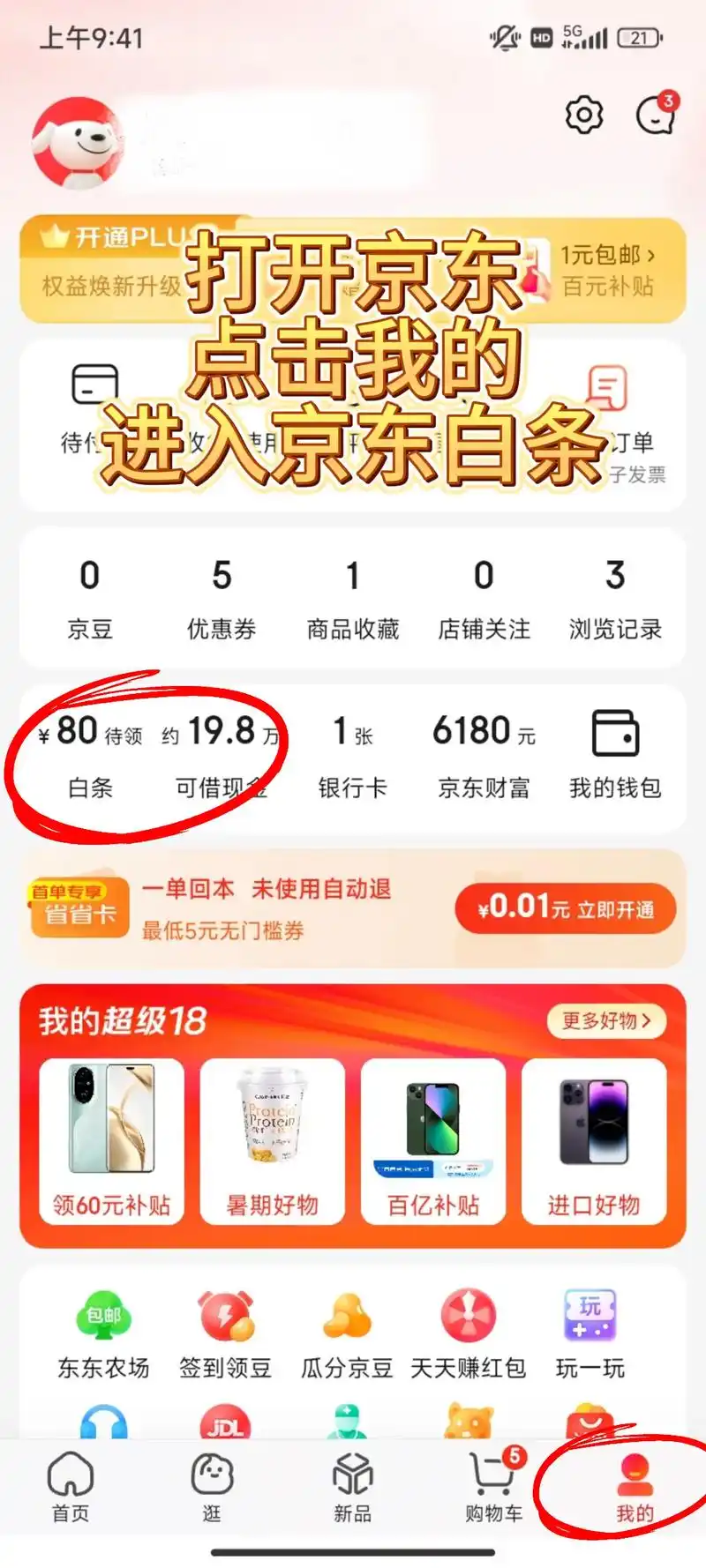
Task: Open 我的钱包 wallet
Action: tap(615, 756)
